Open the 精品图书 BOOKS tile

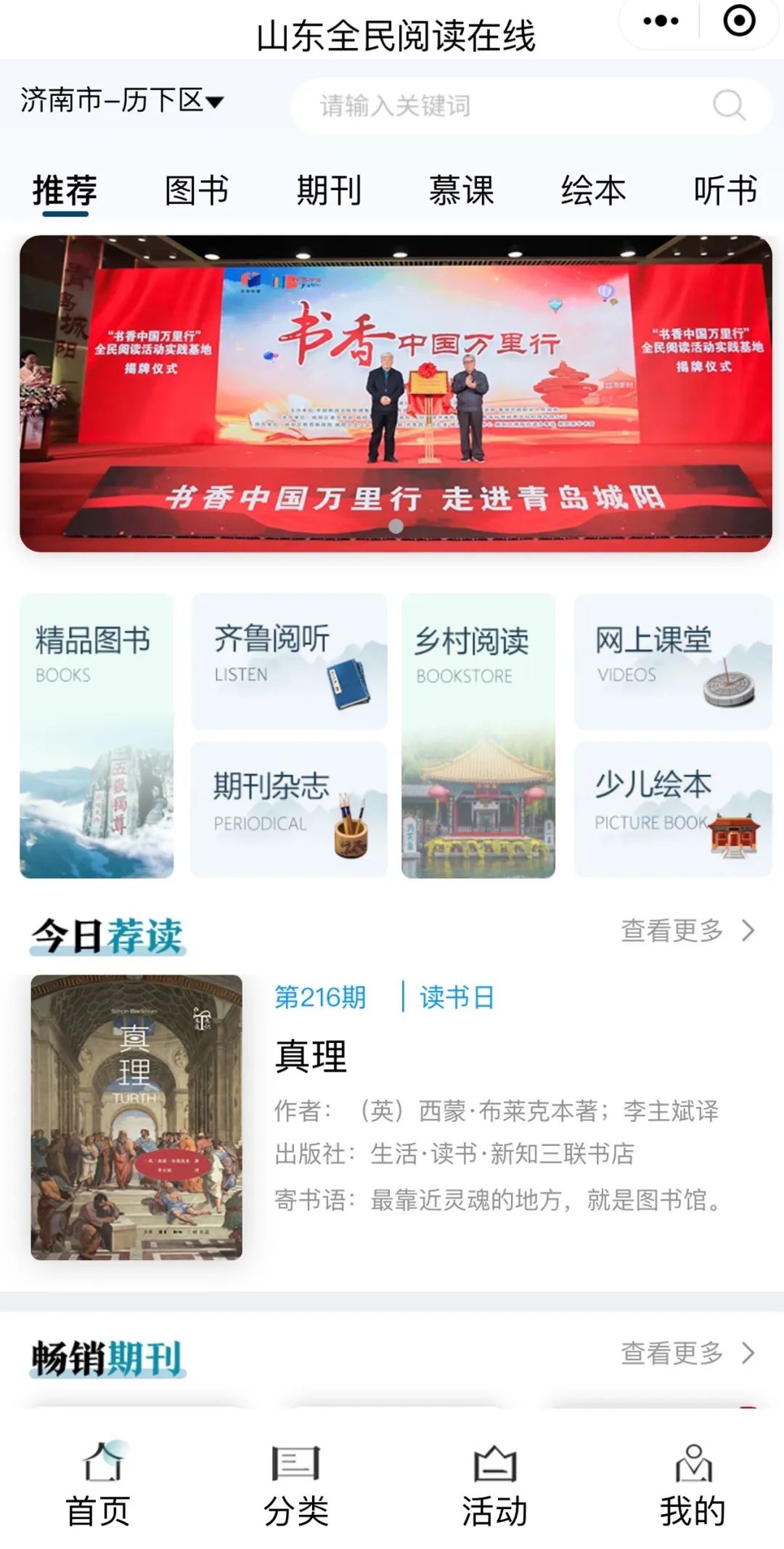point(97,735)
